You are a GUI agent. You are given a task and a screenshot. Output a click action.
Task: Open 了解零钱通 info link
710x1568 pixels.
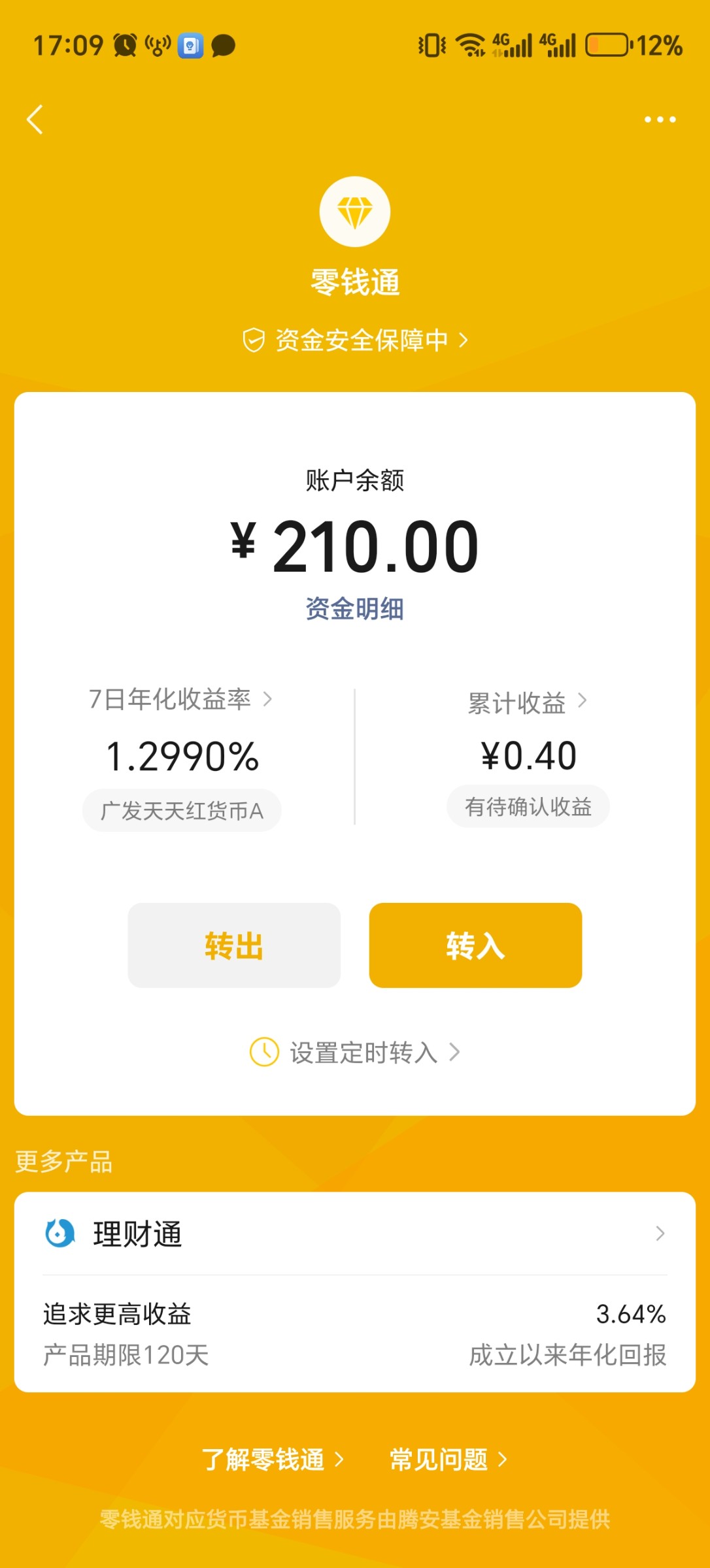pos(273,1460)
